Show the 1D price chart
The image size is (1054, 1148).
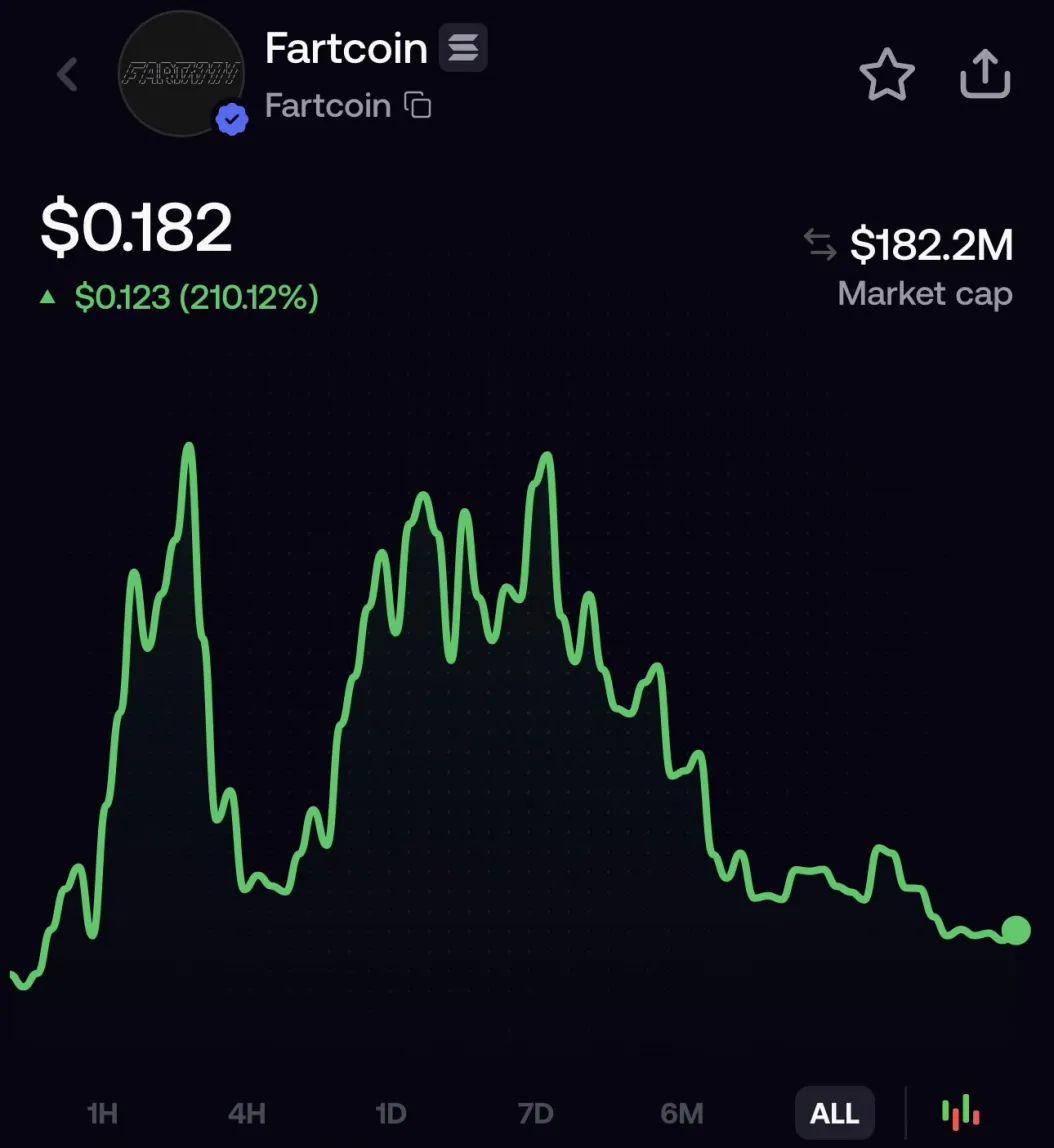pyautogui.click(x=390, y=1113)
